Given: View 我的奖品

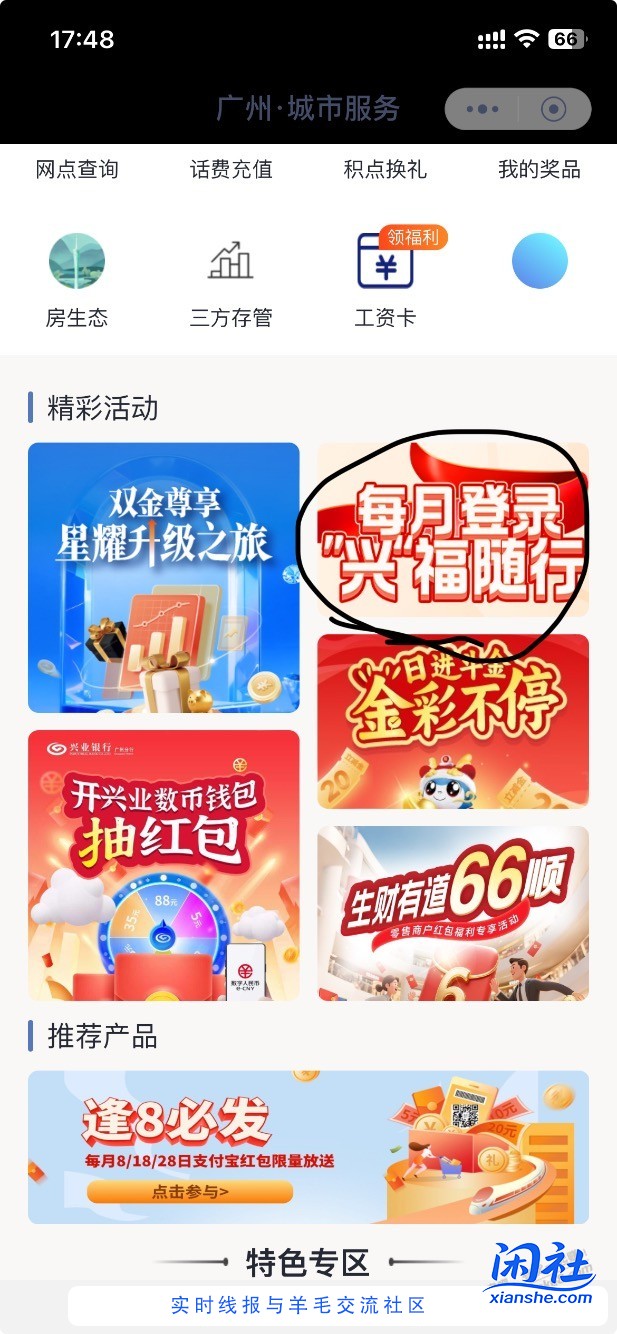Looking at the screenshot, I should click(x=539, y=169).
